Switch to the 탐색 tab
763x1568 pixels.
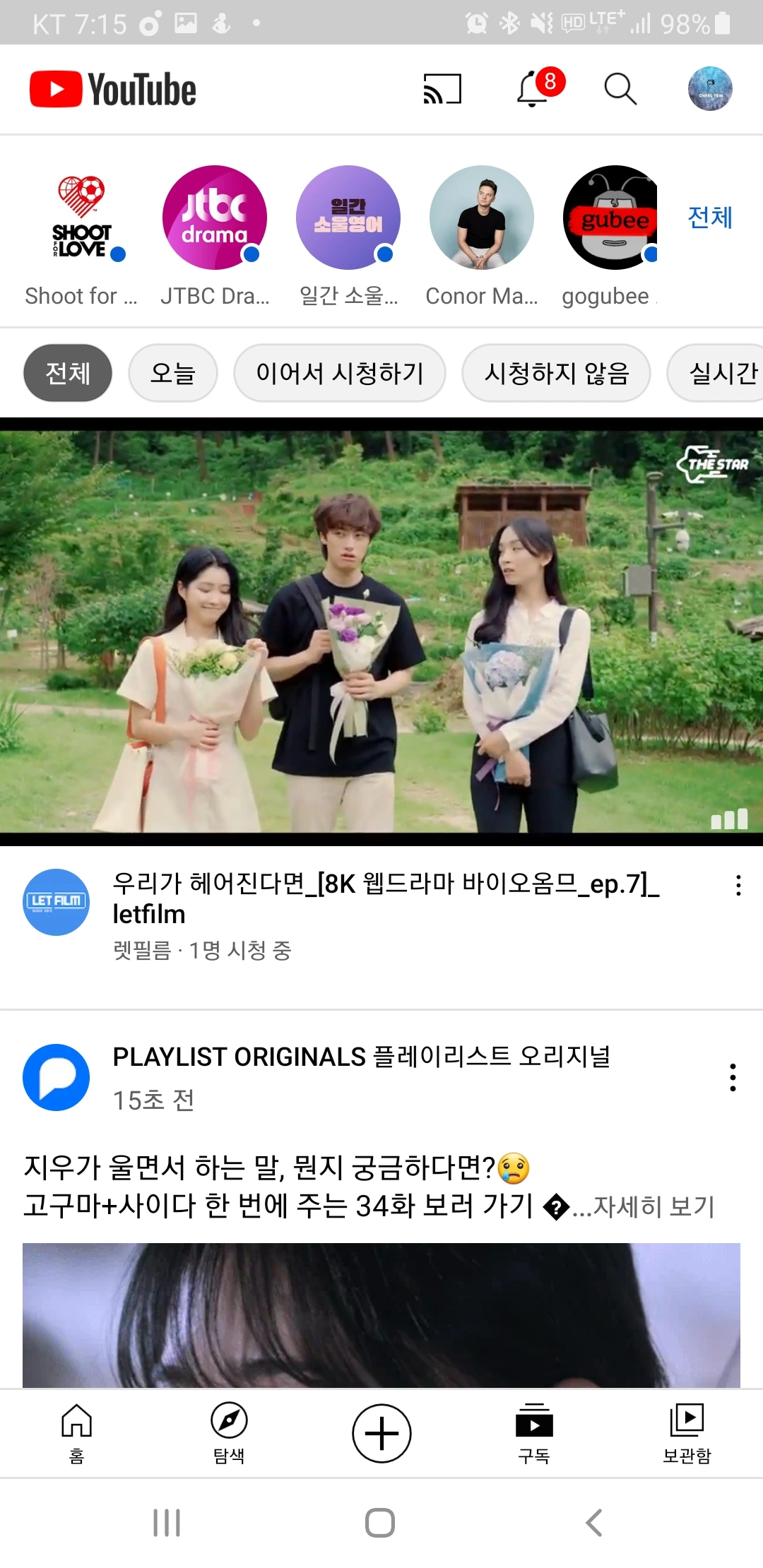tap(229, 1434)
